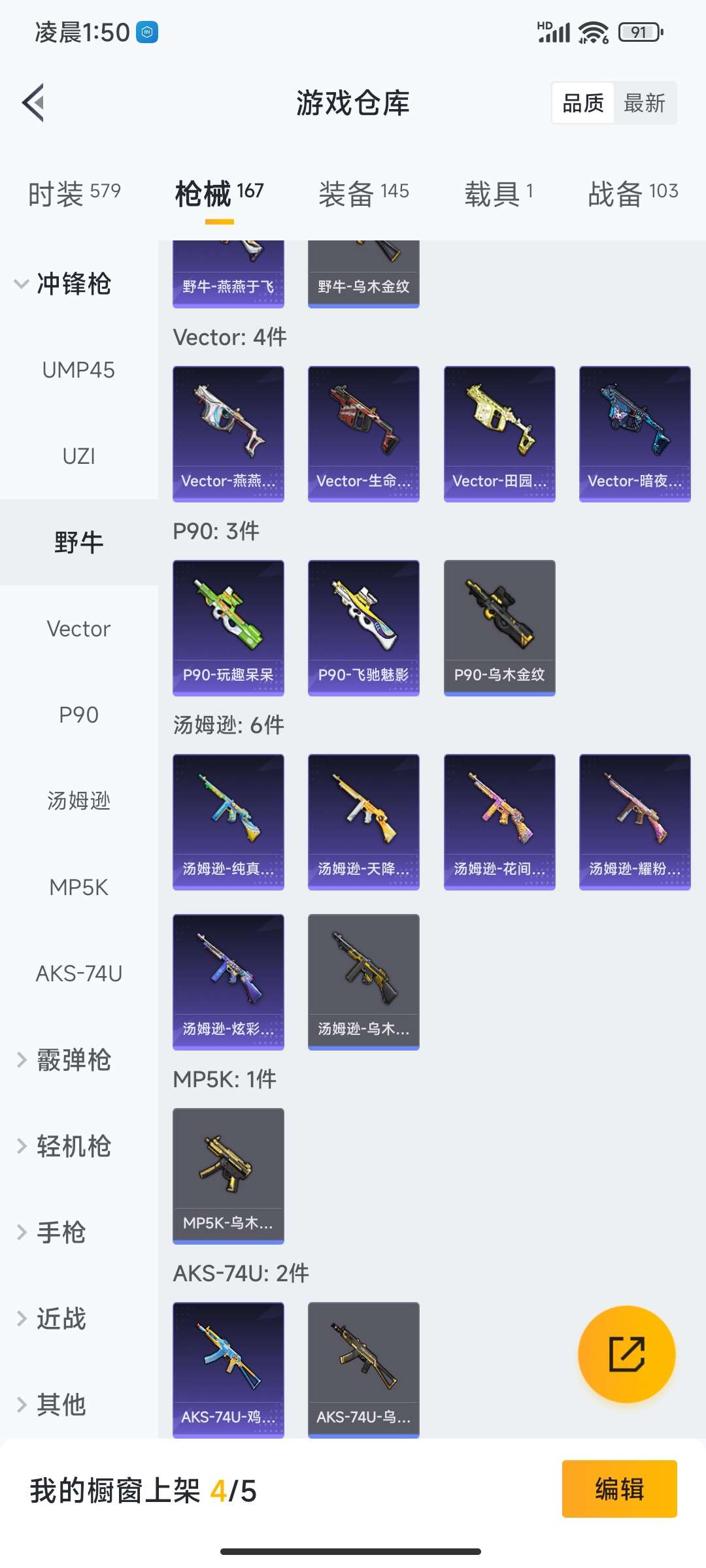706x1568 pixels.
Task: Open the 载具 tab
Action: tap(499, 193)
